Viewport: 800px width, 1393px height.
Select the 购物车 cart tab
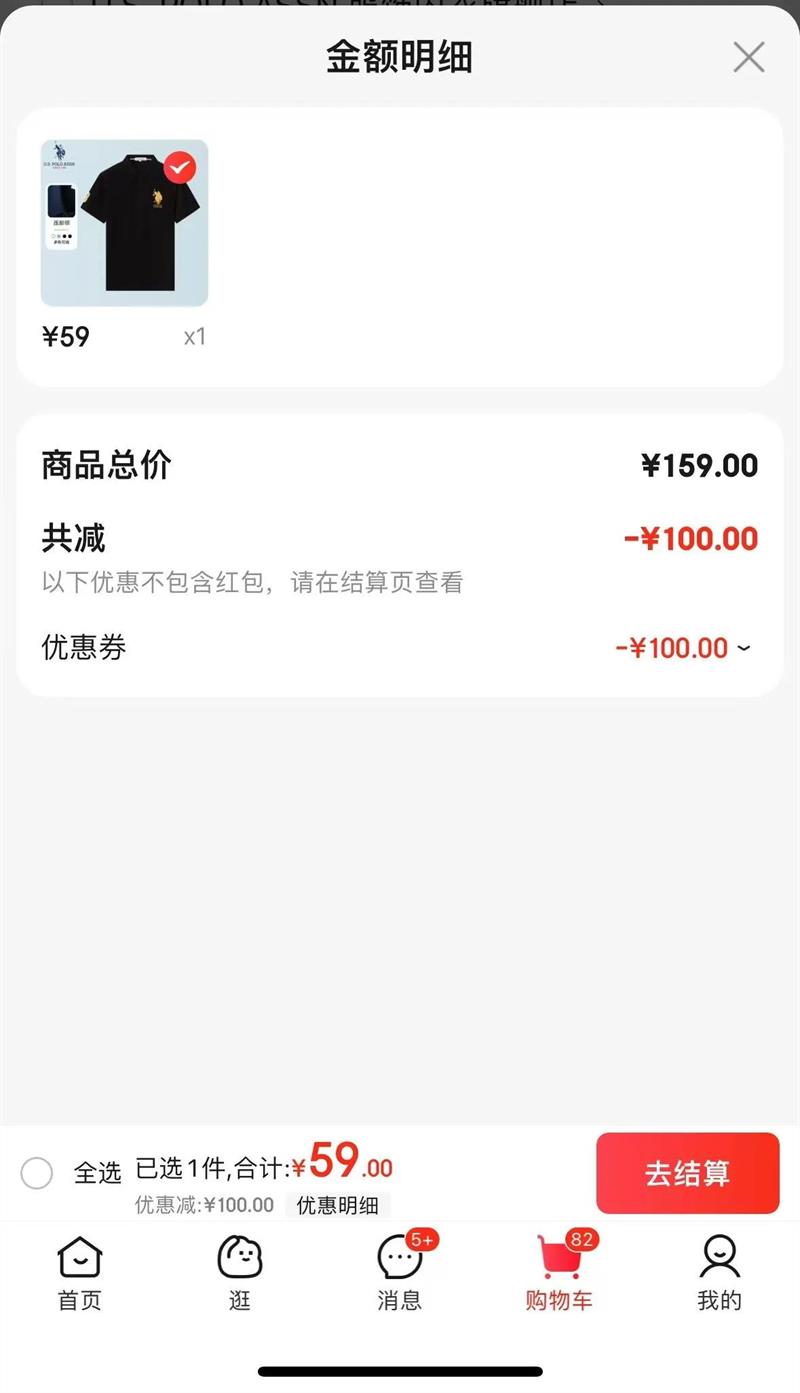pyautogui.click(x=559, y=1273)
